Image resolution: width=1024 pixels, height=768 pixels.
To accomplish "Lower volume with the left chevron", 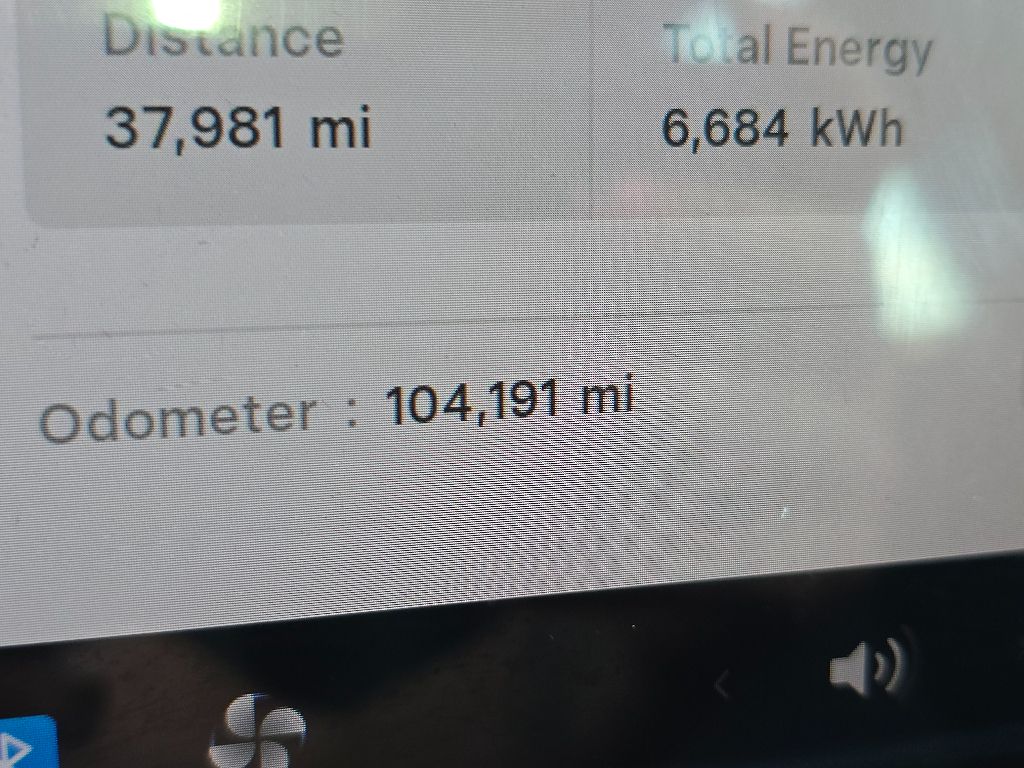I will pyautogui.click(x=723, y=685).
